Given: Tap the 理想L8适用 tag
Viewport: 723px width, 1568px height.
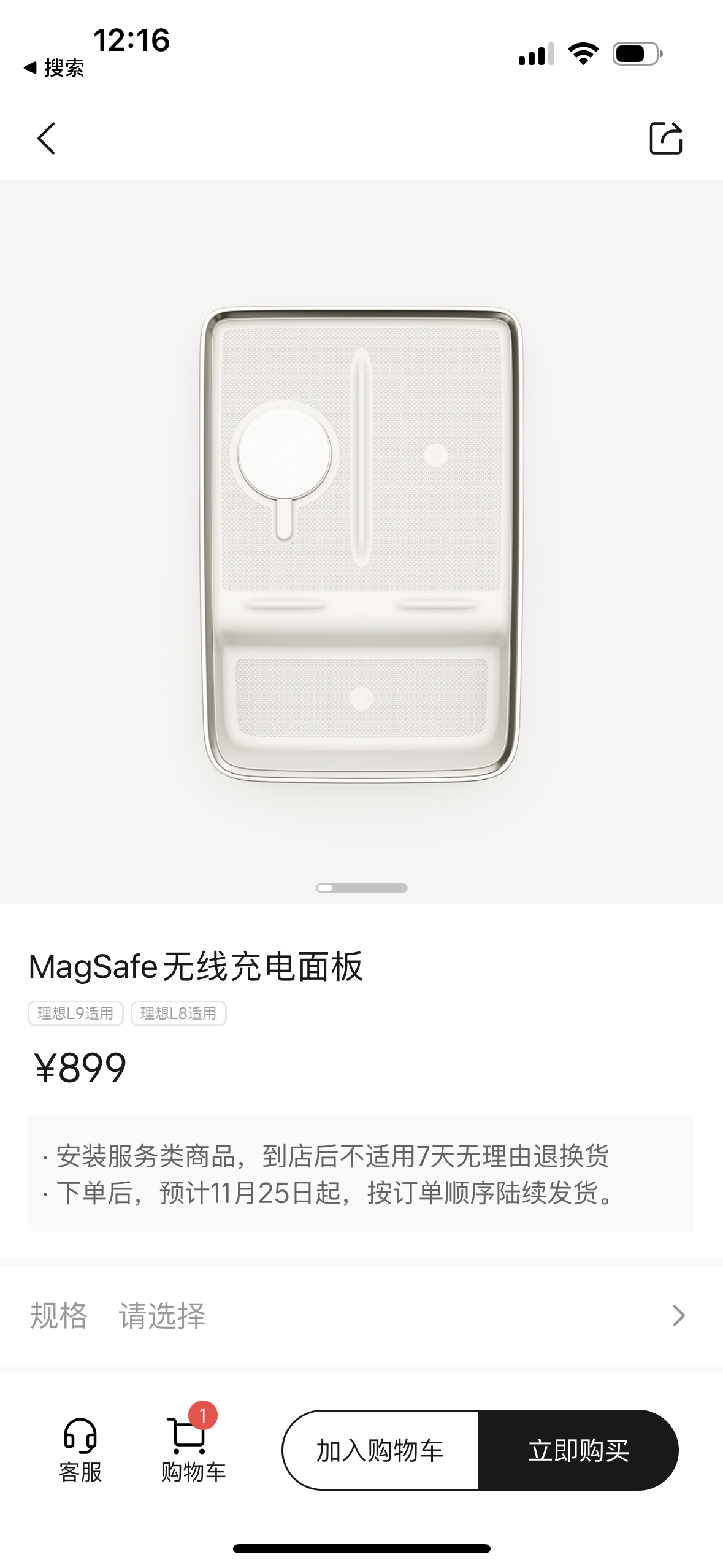Looking at the screenshot, I should click(x=178, y=1013).
